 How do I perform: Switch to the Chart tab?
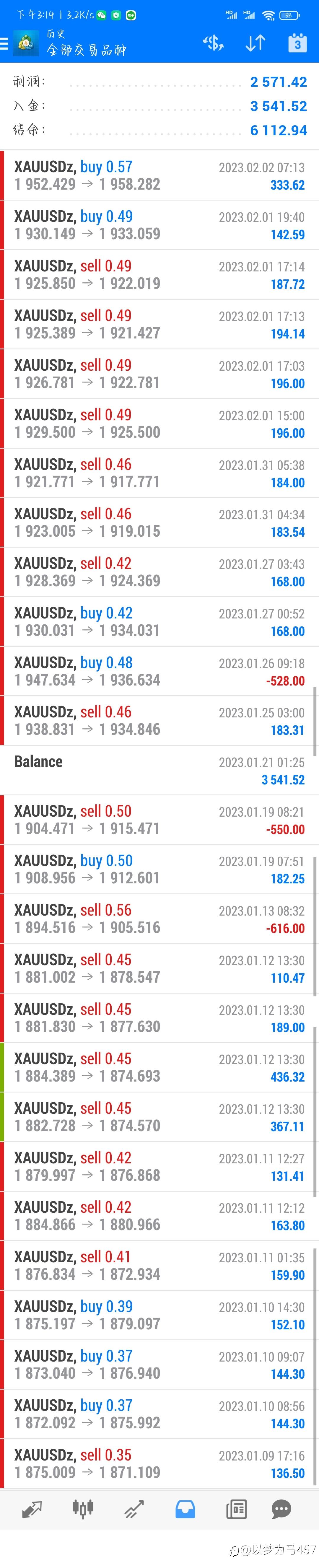click(83, 1508)
